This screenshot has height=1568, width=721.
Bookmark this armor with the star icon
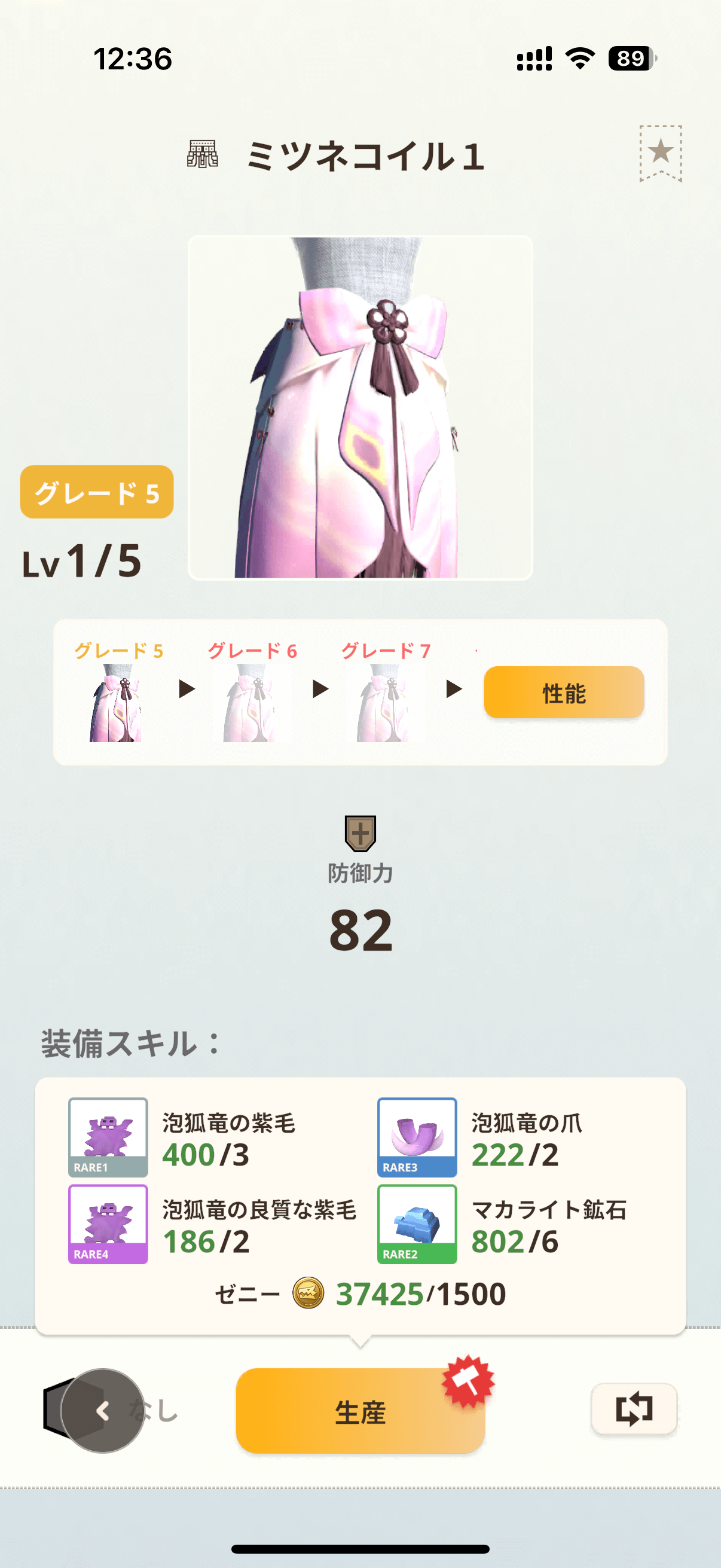pos(660,152)
